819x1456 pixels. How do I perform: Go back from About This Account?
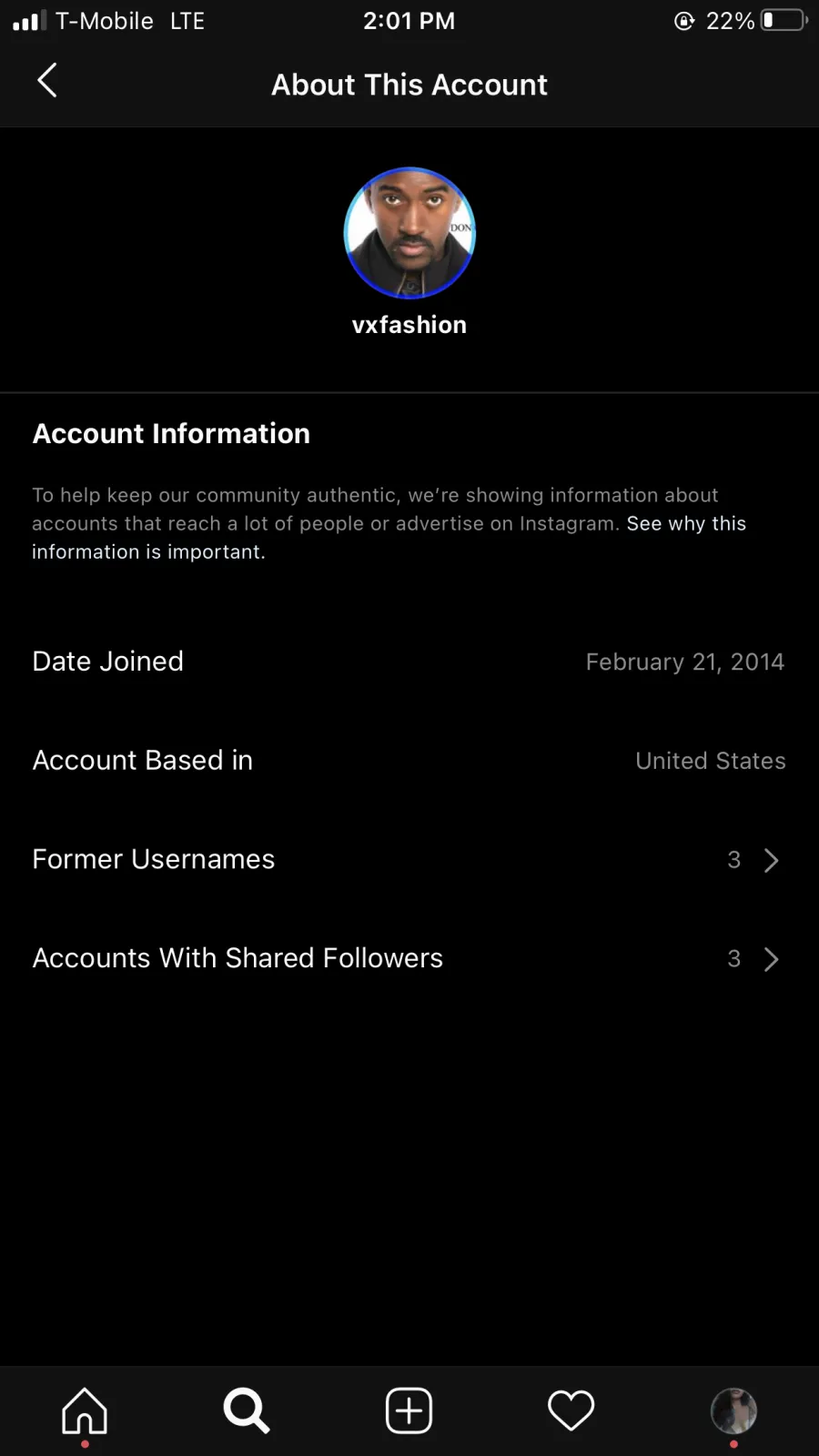tap(47, 81)
